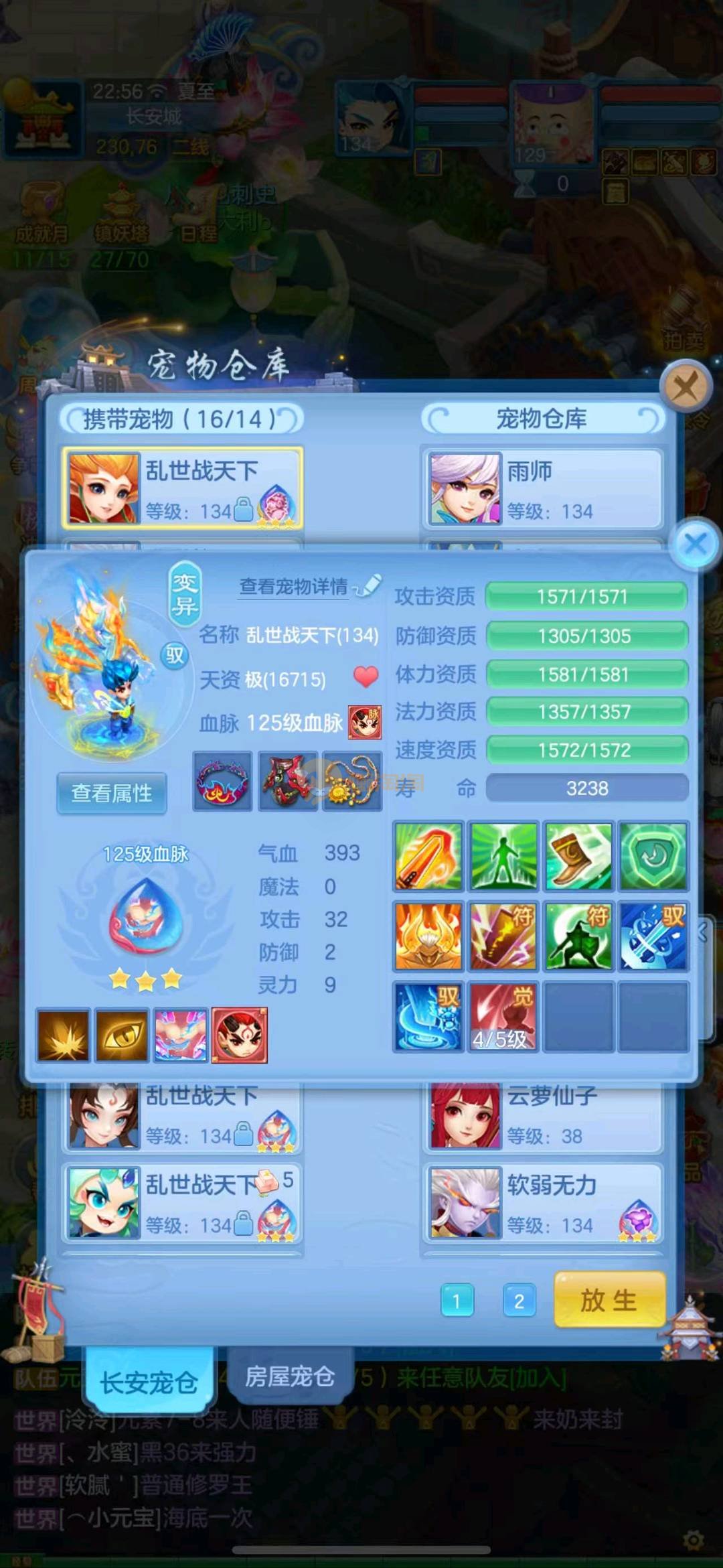Screen dimensions: 723x1568
Task: Tap the 查看属性 button
Action: pyautogui.click(x=112, y=793)
